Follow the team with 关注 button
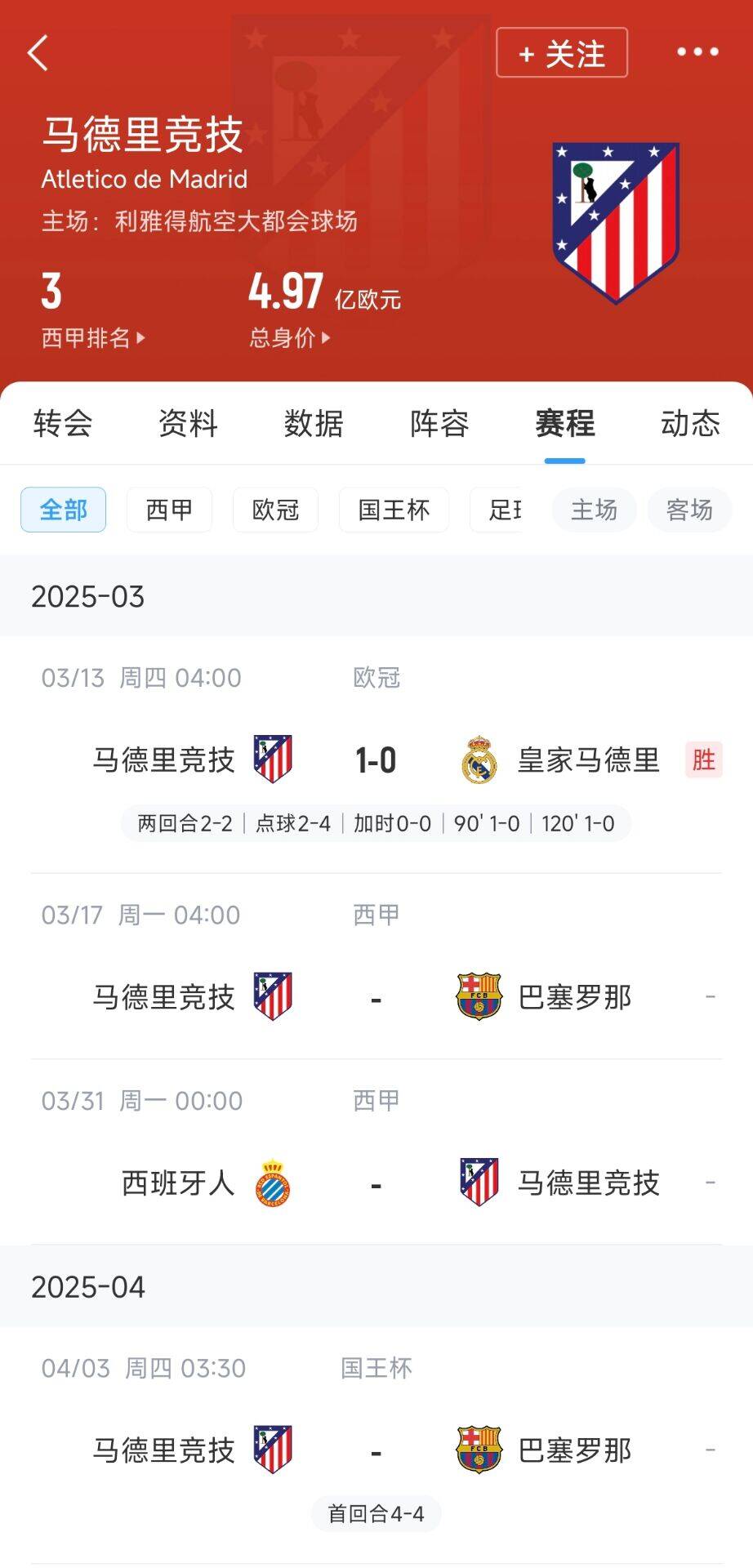This screenshot has width=753, height=1568. click(562, 53)
